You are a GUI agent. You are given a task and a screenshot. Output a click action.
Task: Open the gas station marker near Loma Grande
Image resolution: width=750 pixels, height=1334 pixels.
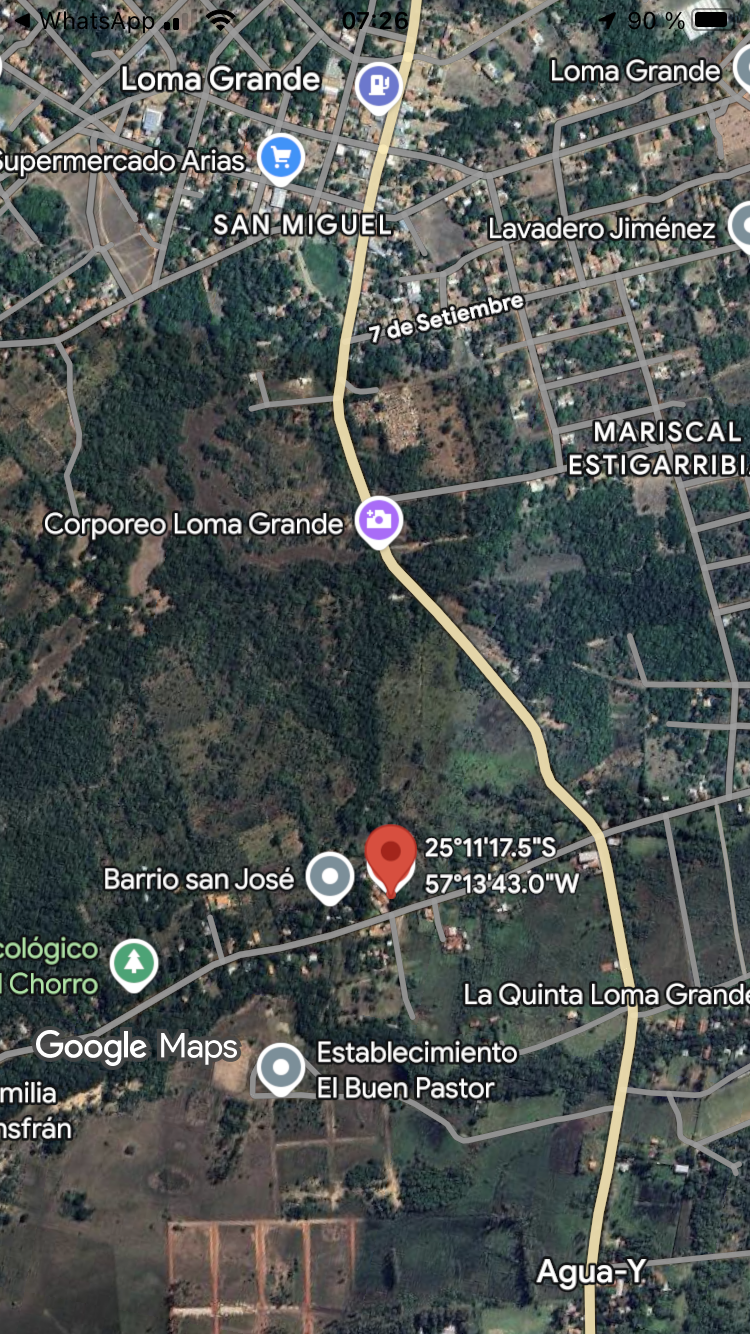coord(379,86)
